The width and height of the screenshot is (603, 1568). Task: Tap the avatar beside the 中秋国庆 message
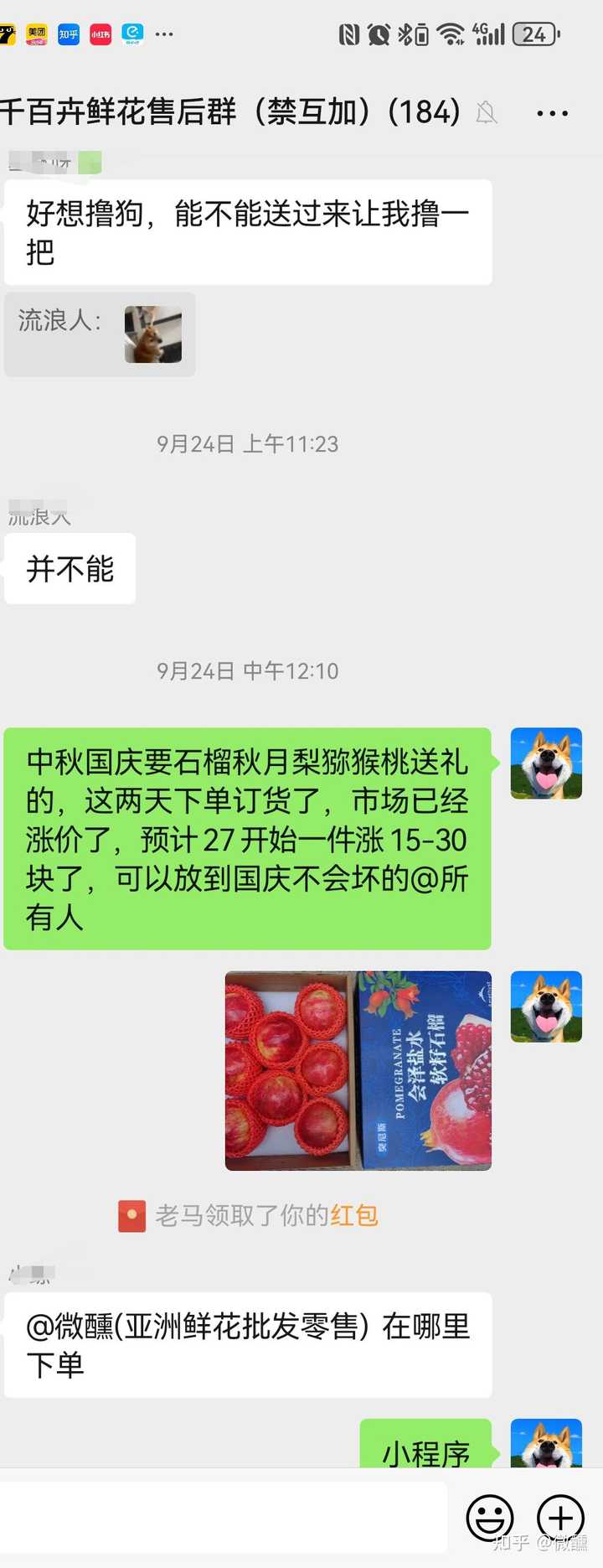[546, 763]
